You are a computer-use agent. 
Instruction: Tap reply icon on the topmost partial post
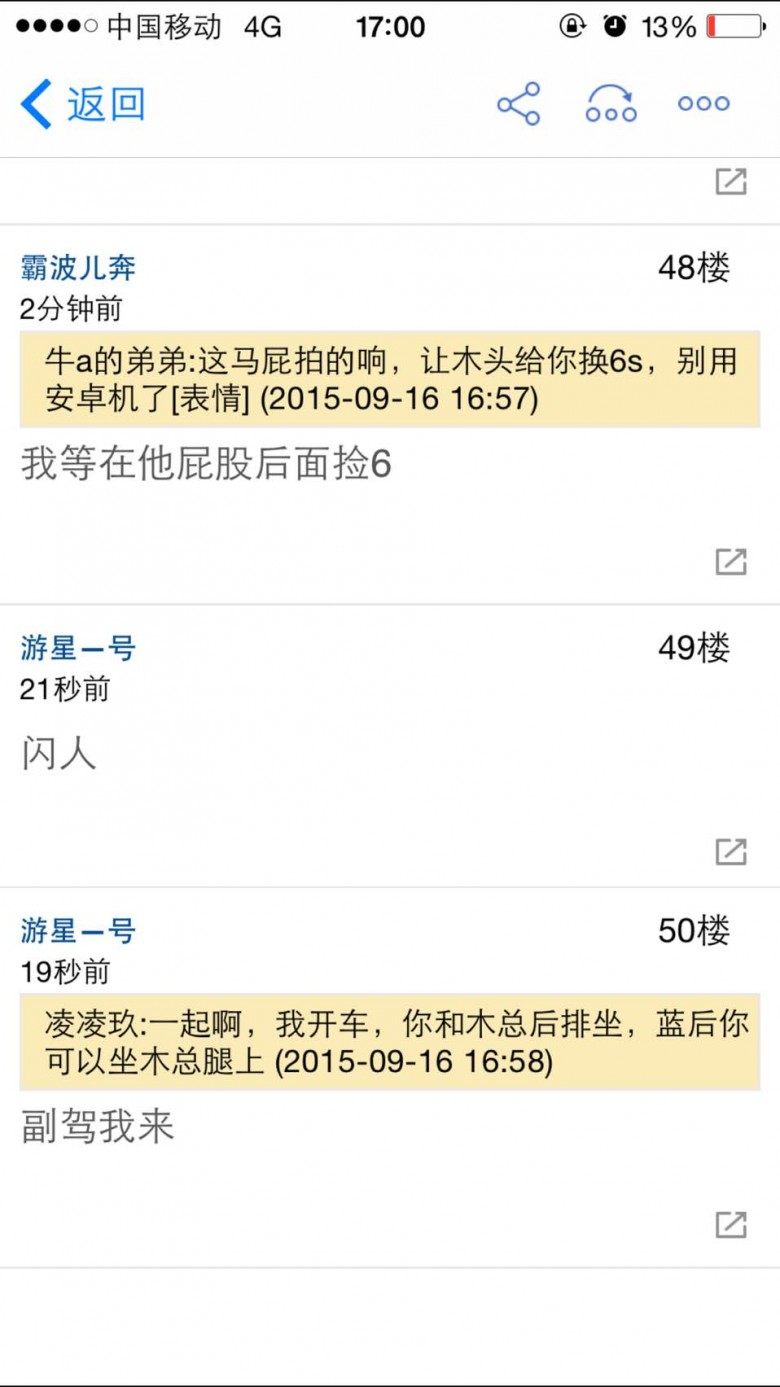point(731,182)
